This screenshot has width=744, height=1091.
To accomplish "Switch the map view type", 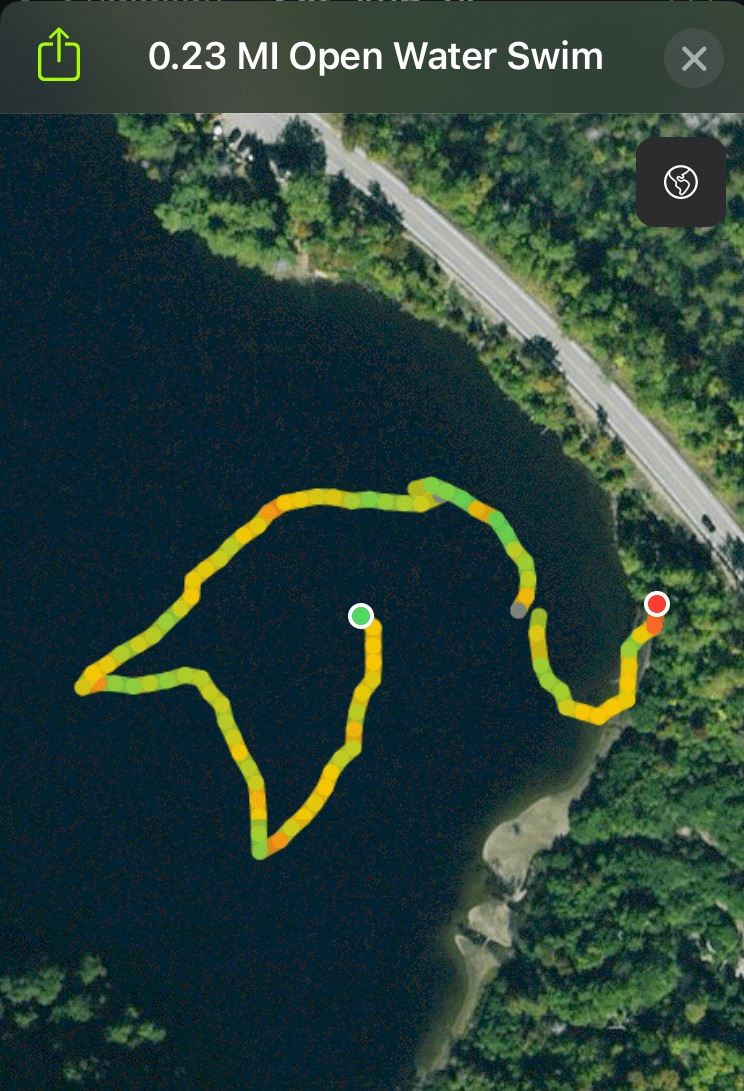I will [x=681, y=182].
